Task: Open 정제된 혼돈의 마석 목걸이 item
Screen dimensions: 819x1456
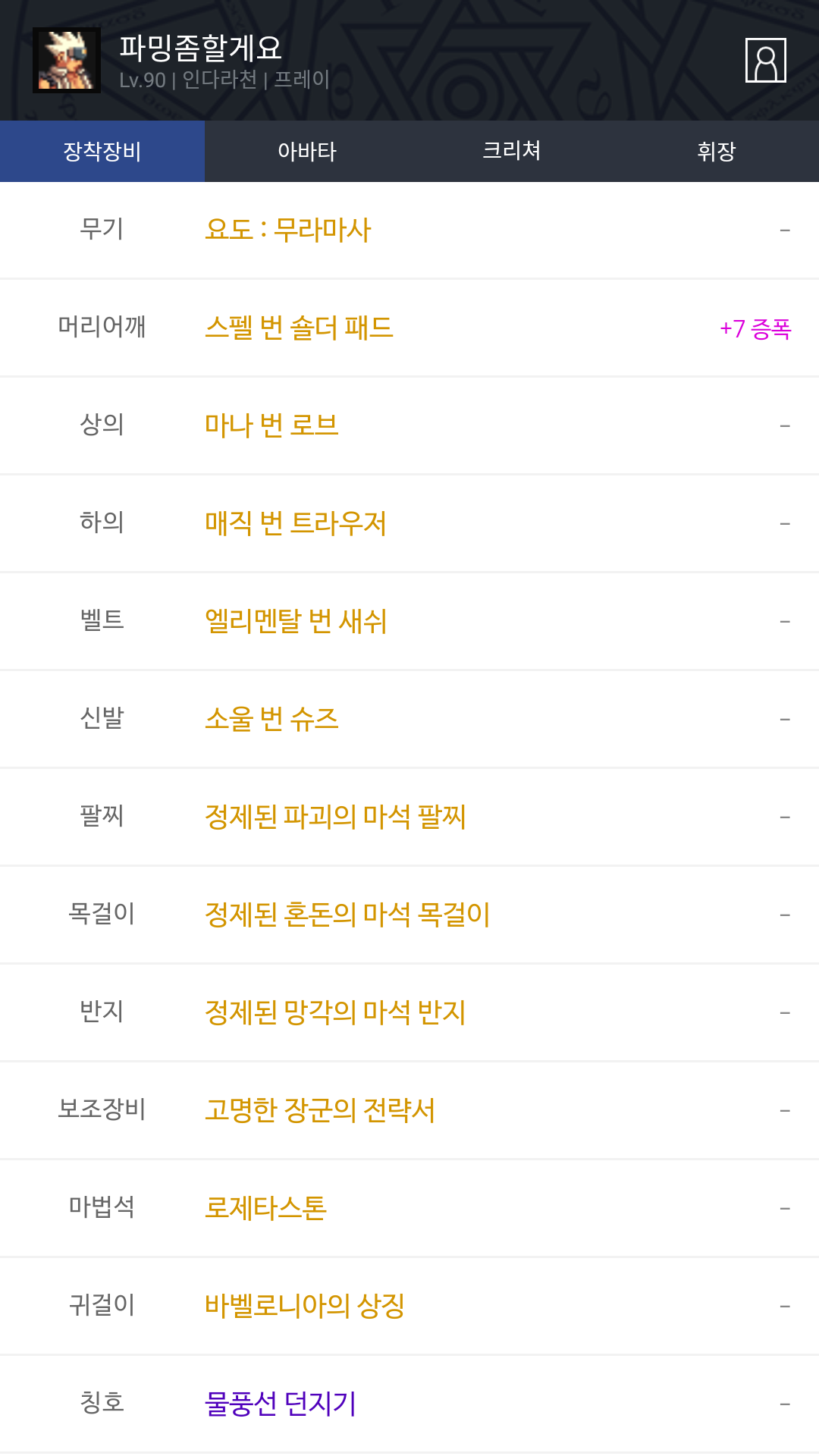Action: point(347,915)
